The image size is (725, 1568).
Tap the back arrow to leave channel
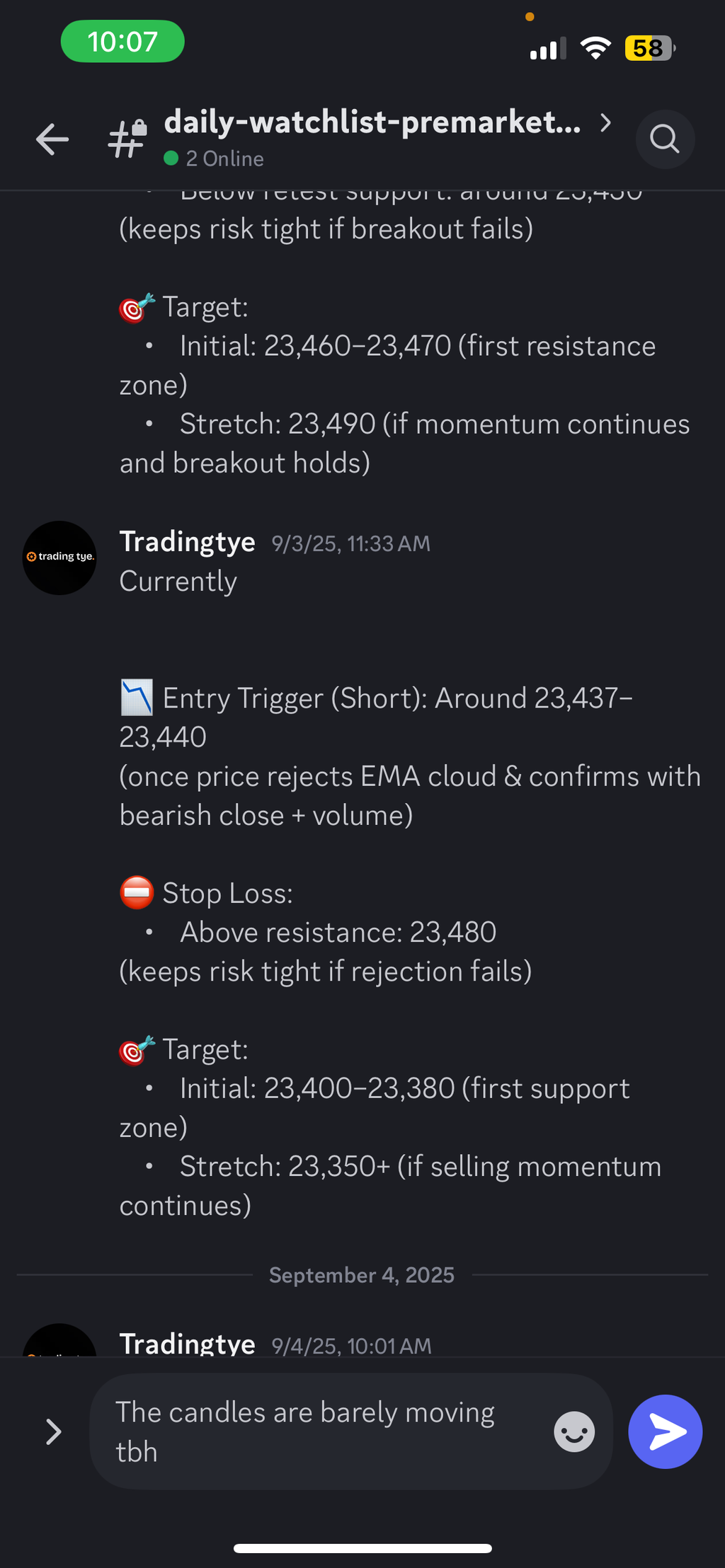click(x=51, y=139)
